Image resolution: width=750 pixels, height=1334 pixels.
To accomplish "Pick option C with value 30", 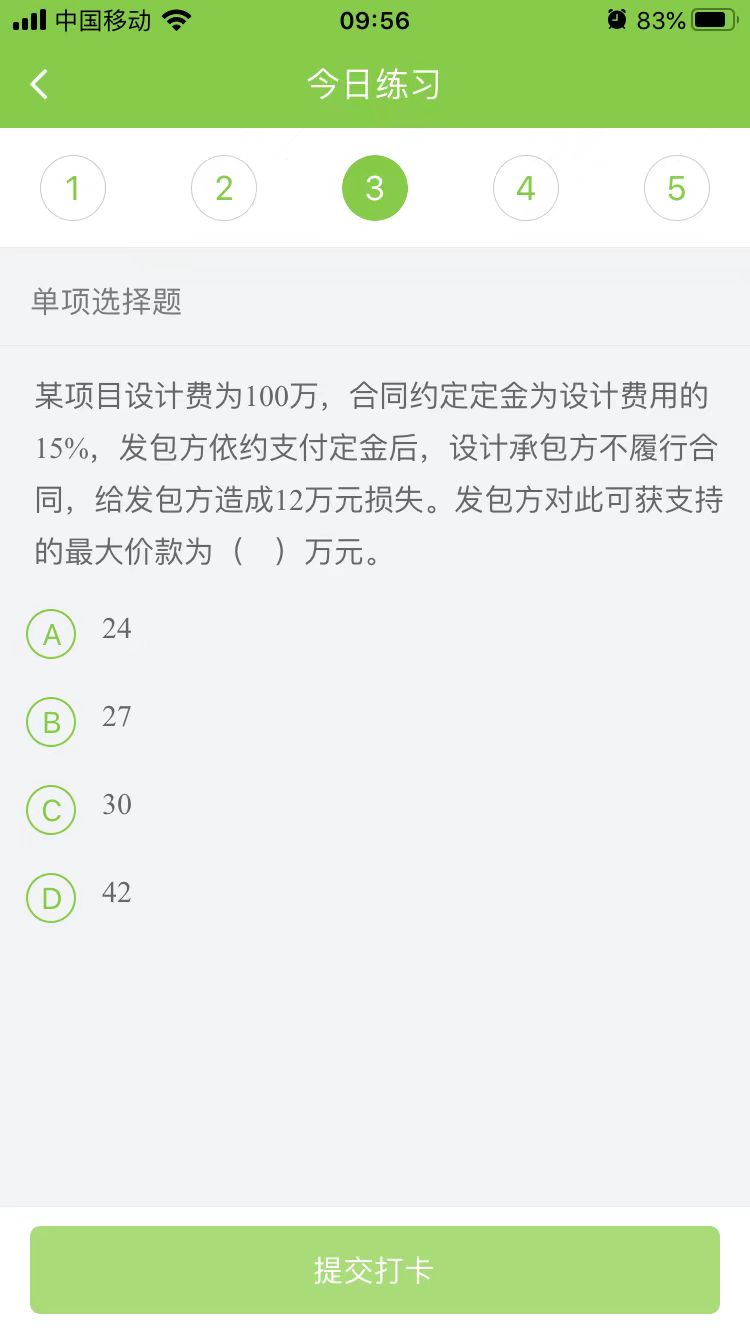I will pyautogui.click(x=51, y=810).
